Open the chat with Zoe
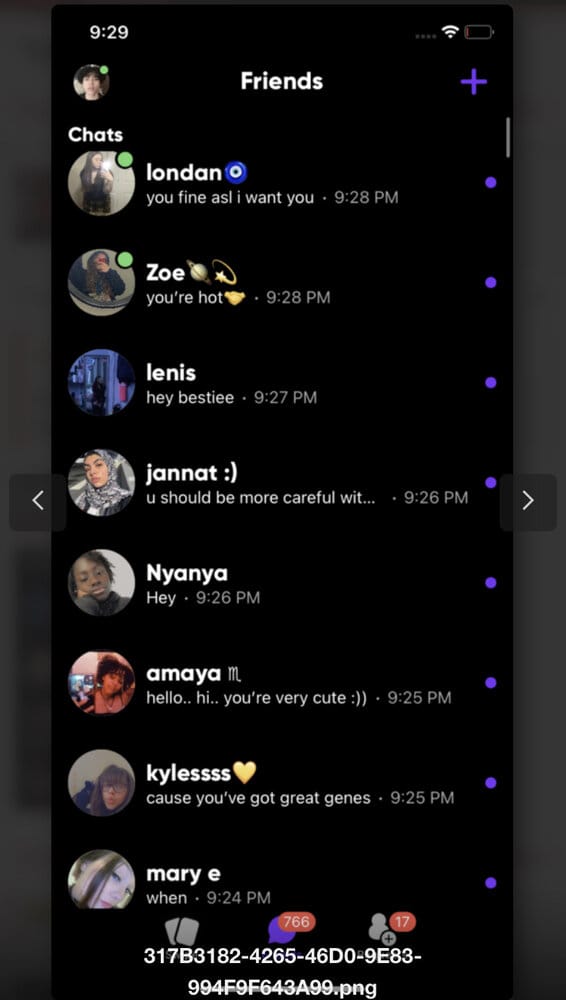 pos(282,283)
